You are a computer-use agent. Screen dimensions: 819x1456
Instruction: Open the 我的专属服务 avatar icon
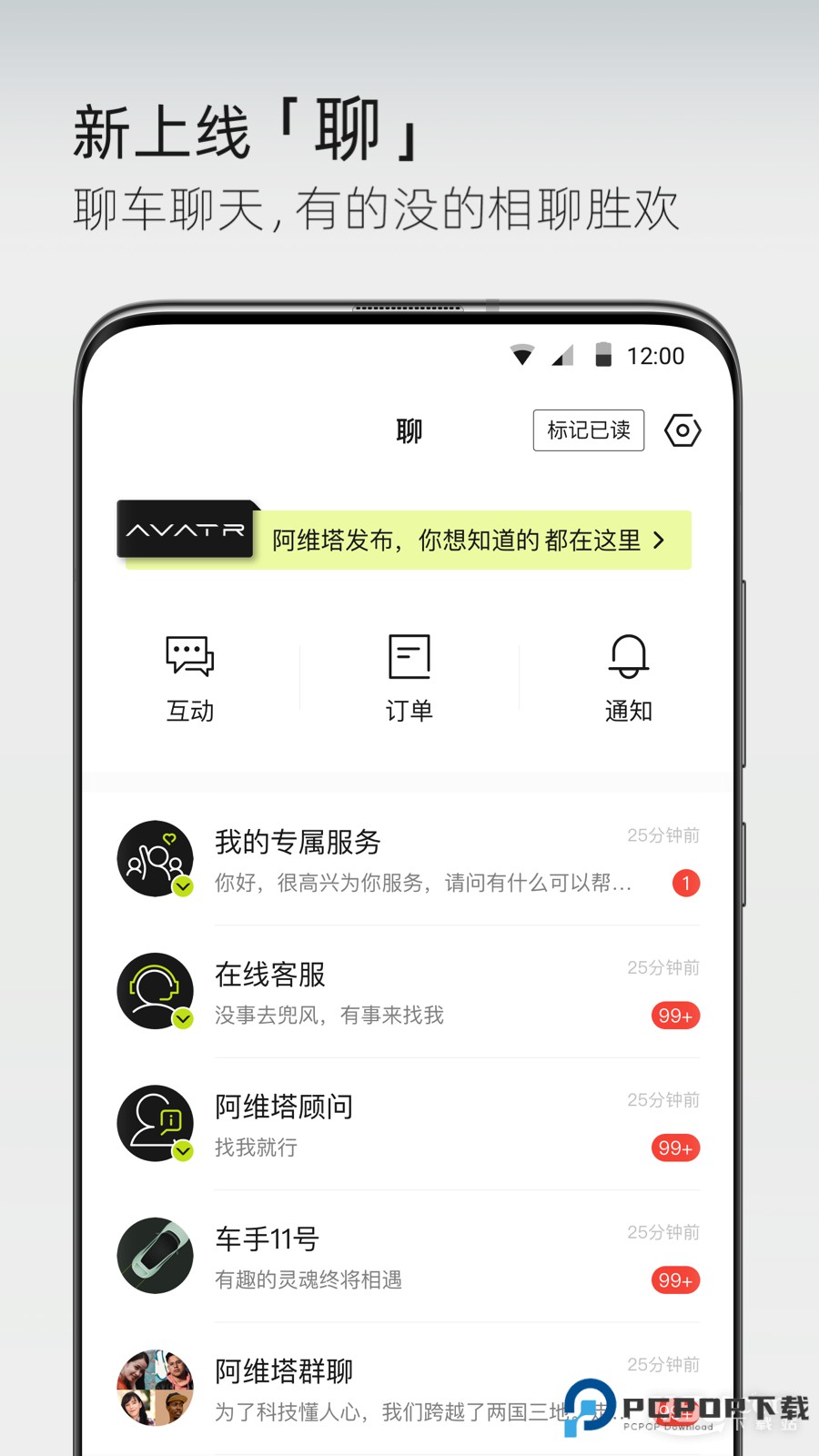[155, 856]
